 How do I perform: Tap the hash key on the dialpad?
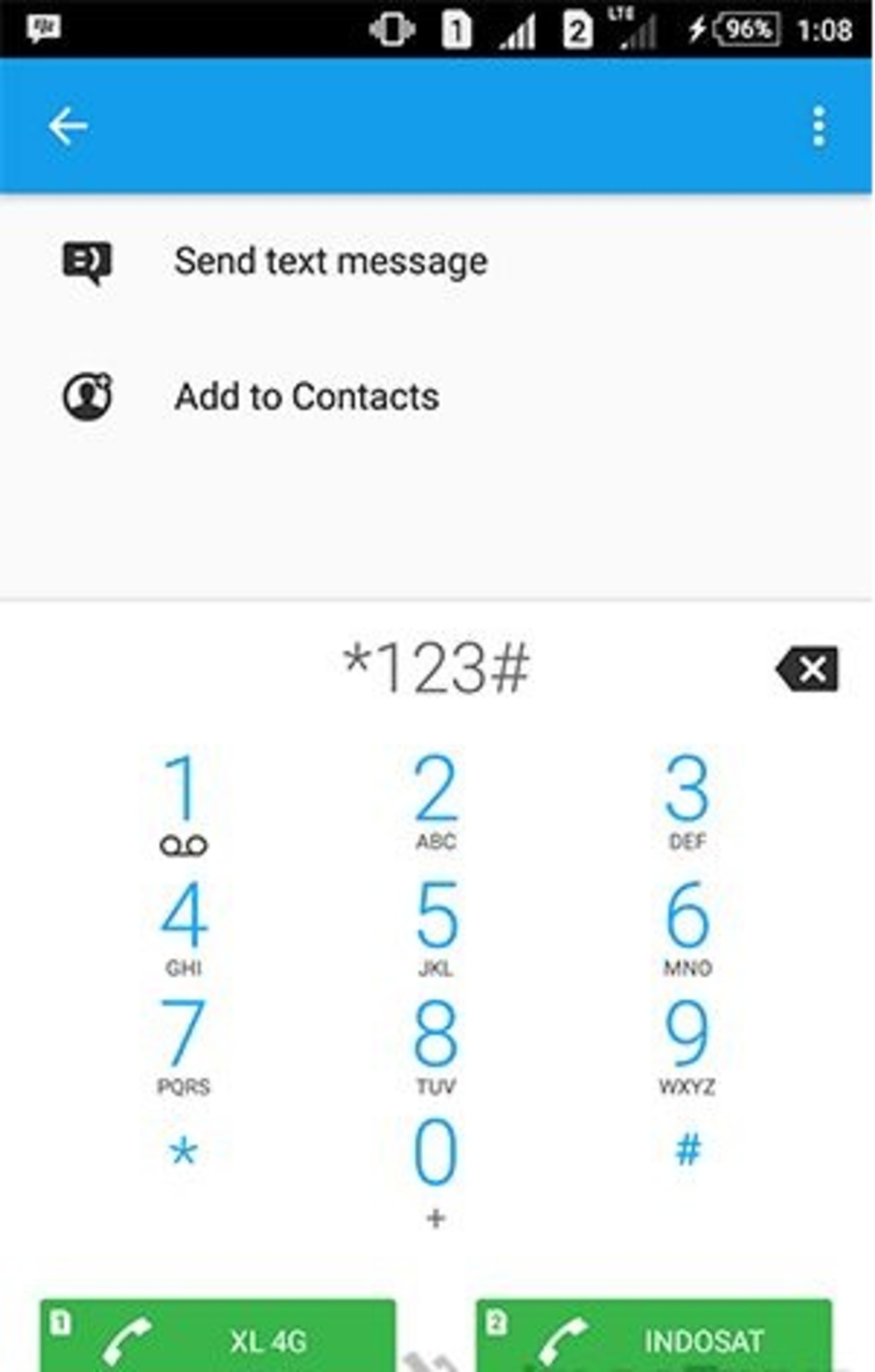pos(688,1150)
